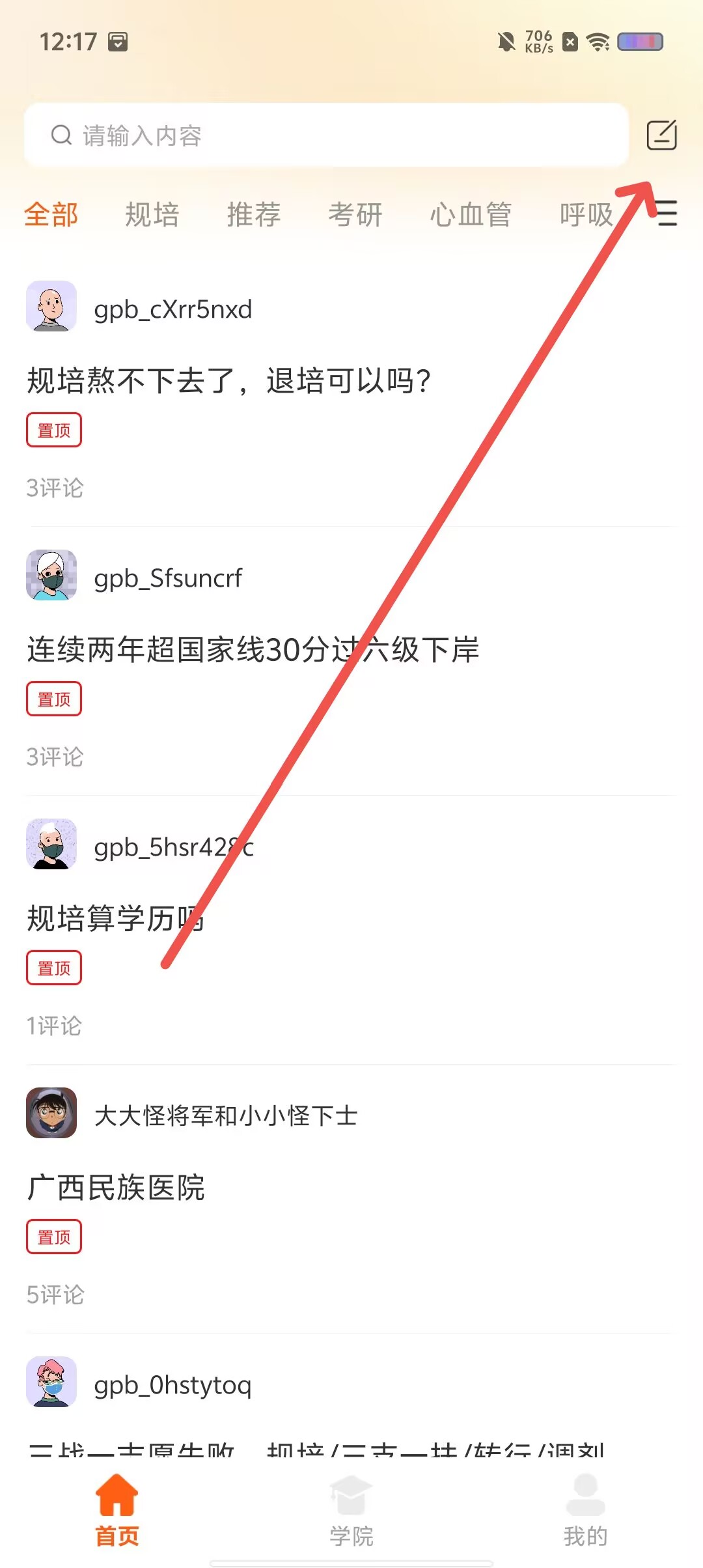Switch to the 规培 tab

point(152,214)
